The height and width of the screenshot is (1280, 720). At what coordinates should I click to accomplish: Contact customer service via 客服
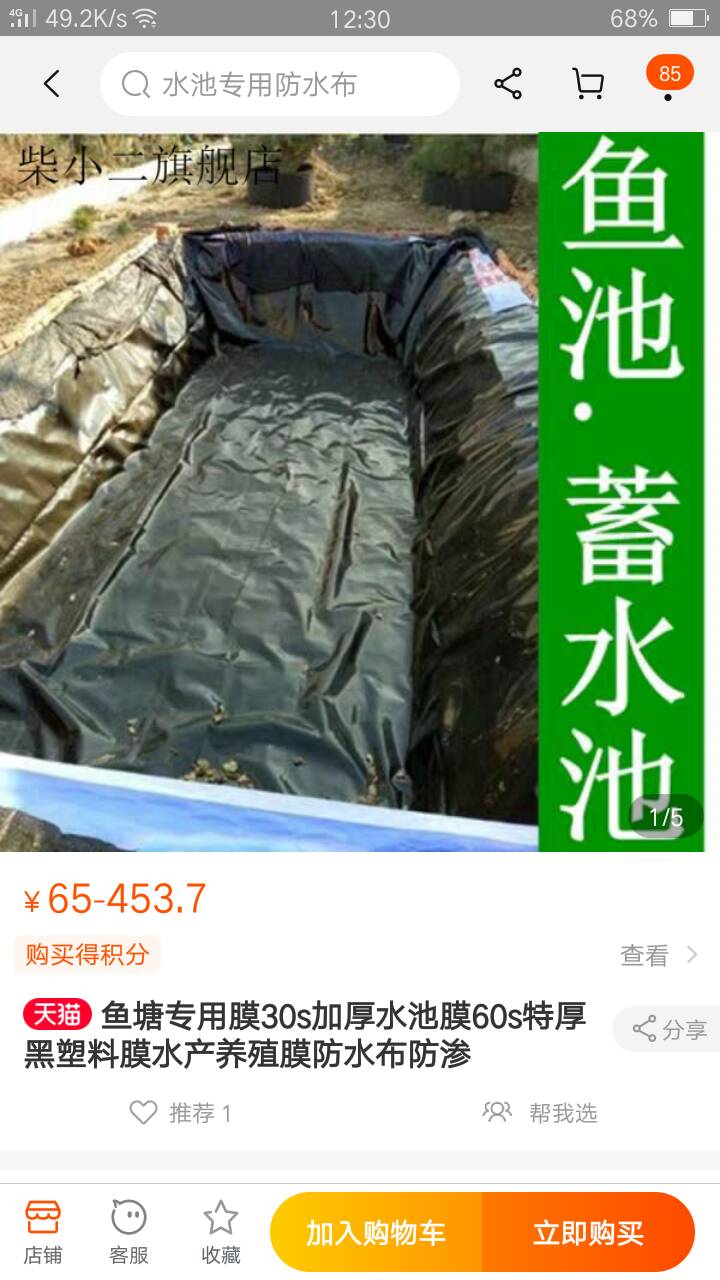pyautogui.click(x=129, y=1232)
